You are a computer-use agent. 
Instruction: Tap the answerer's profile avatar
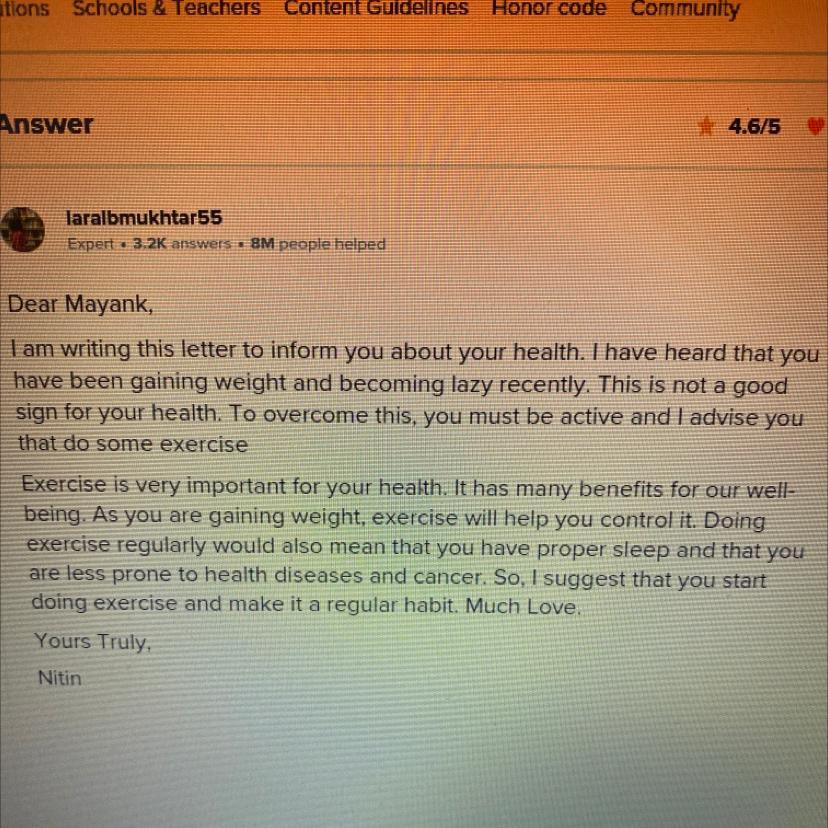tap(25, 231)
